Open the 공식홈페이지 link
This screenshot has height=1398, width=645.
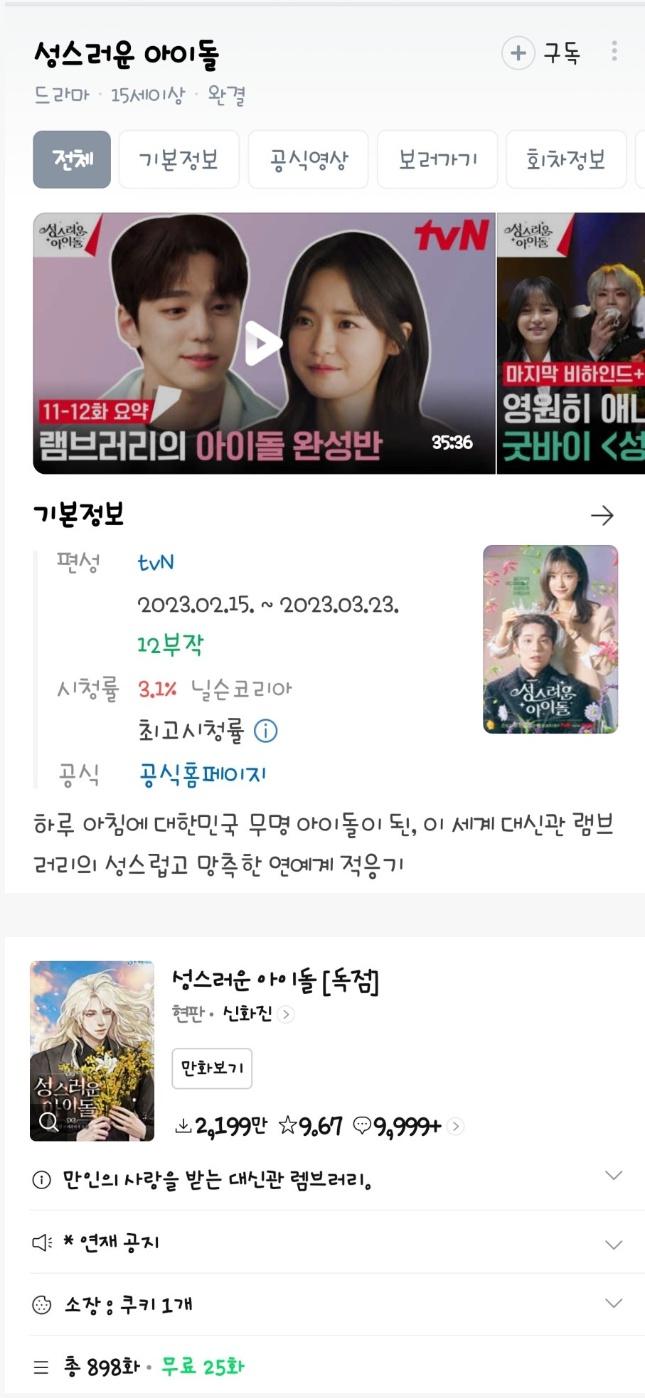202,774
